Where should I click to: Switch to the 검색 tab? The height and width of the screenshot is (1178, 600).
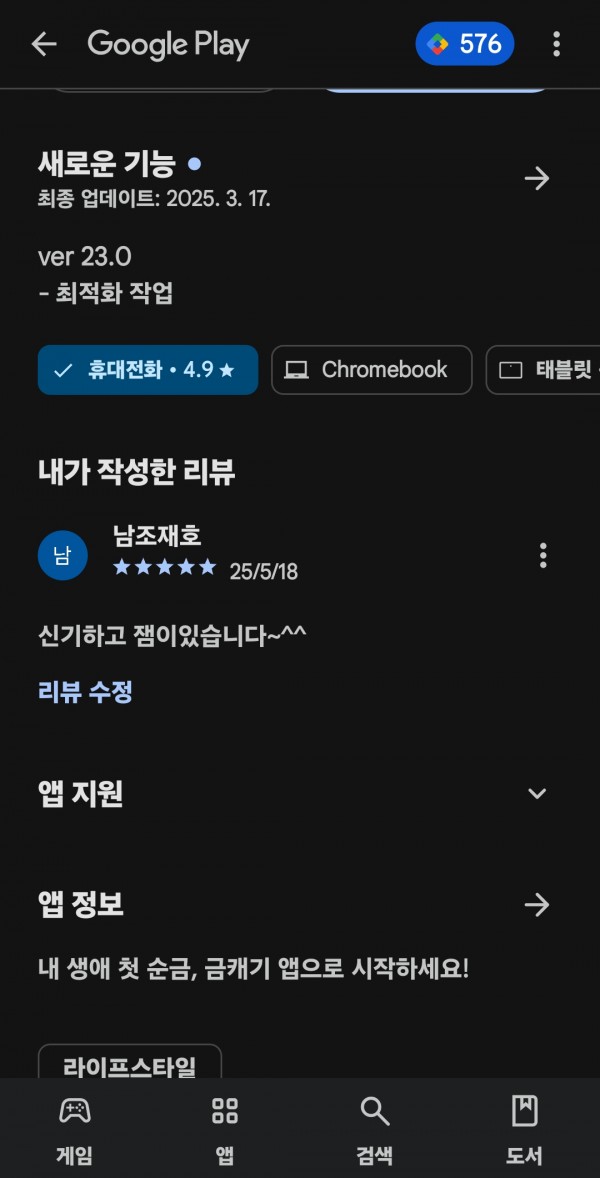tap(375, 1130)
